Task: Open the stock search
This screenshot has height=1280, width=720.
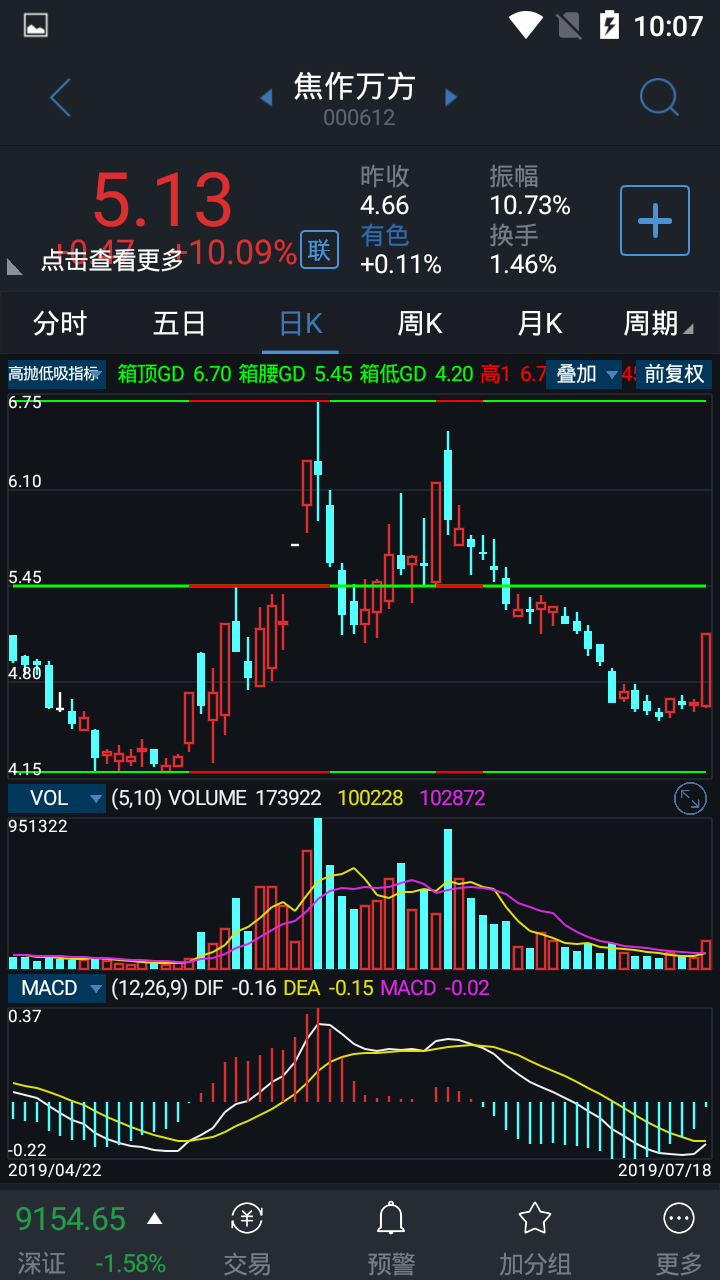Action: [x=659, y=98]
